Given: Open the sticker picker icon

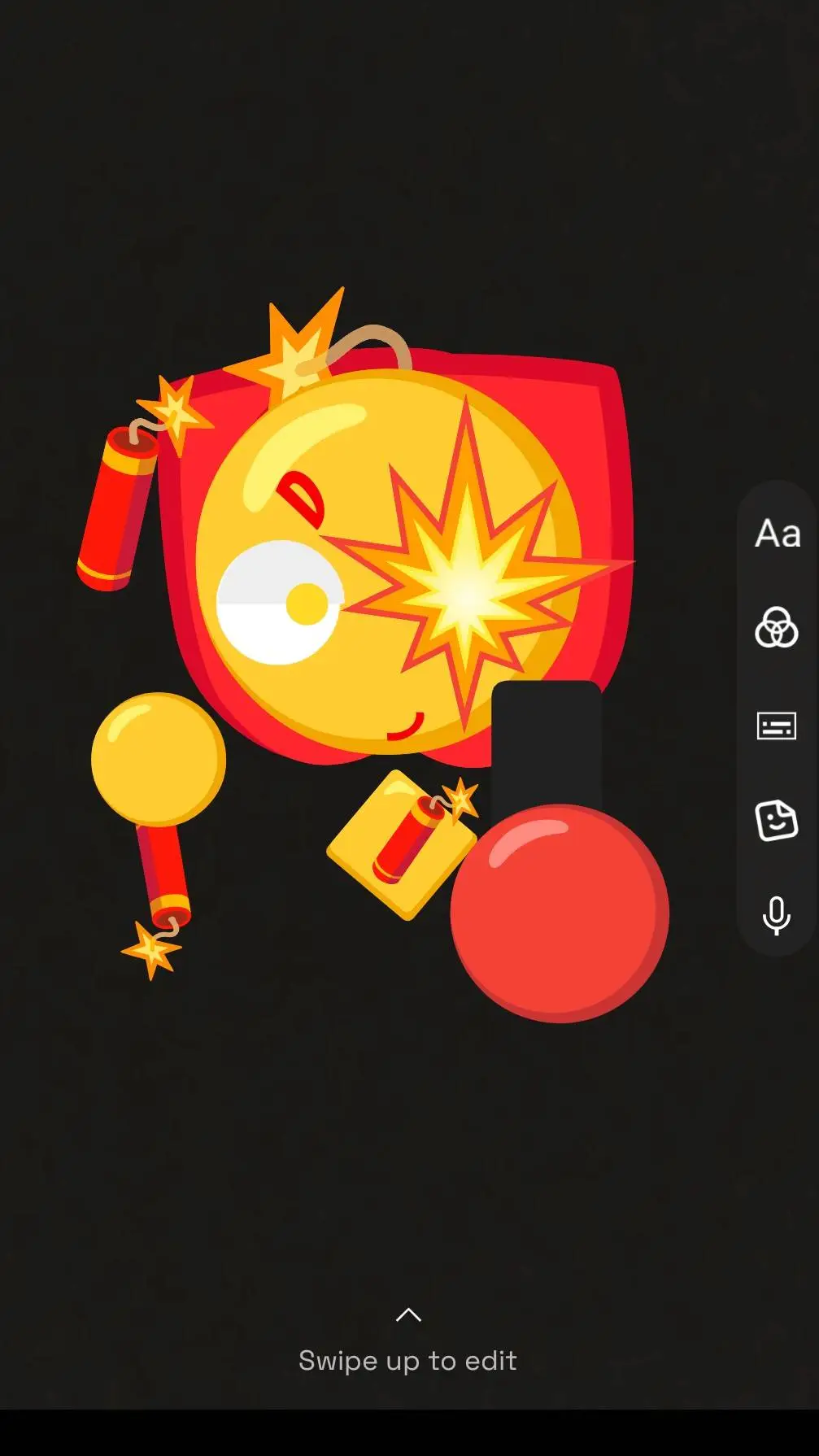Looking at the screenshot, I should (776, 822).
